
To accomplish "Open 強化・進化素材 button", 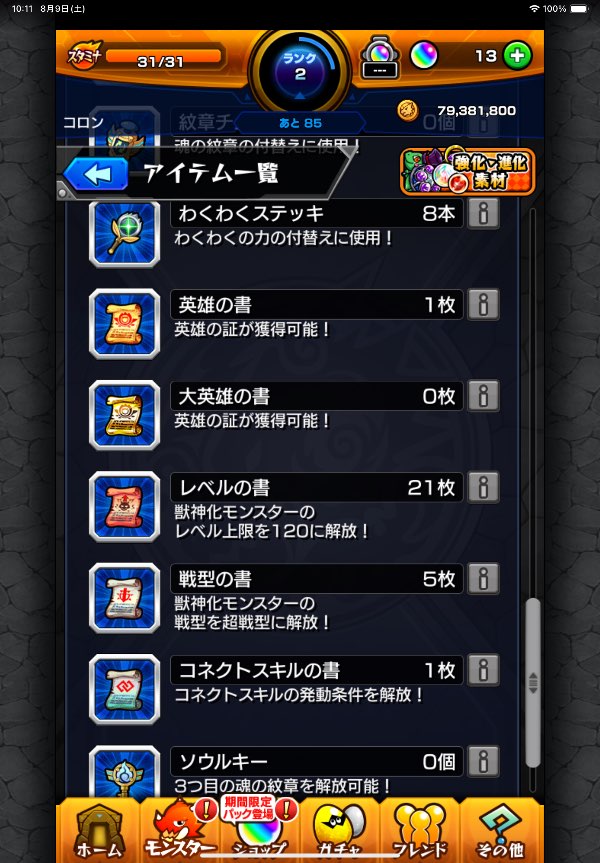I will (x=467, y=172).
